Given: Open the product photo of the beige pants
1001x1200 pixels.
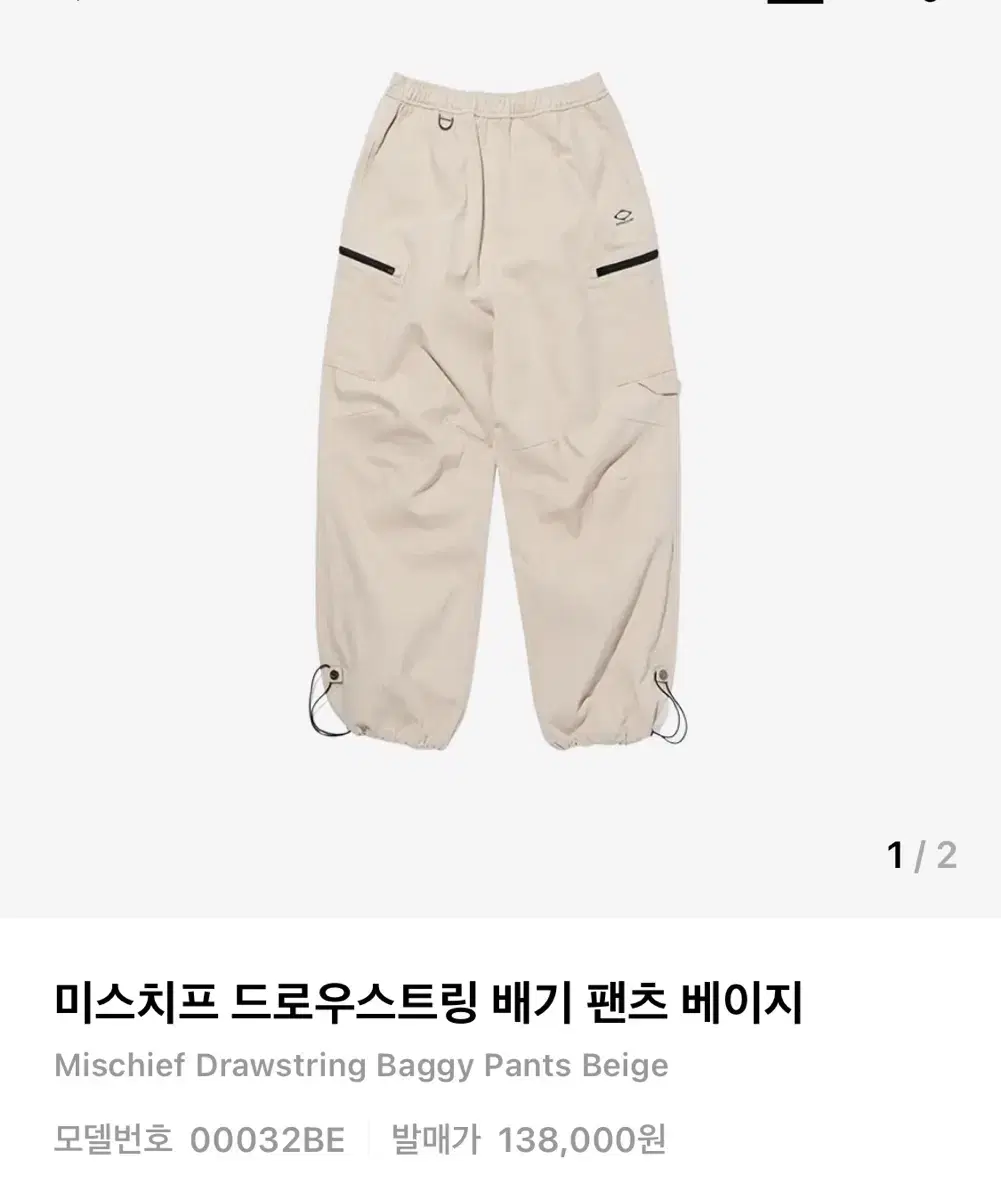Looking at the screenshot, I should 500,420.
